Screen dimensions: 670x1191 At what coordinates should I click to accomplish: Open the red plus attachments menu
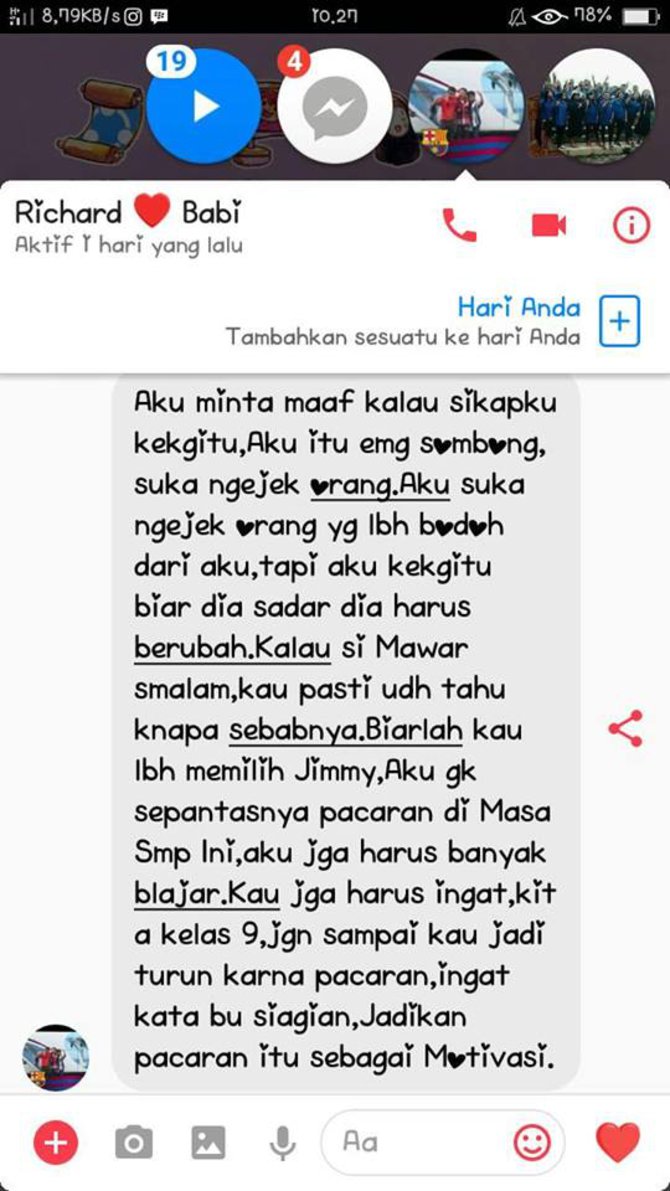56,1141
